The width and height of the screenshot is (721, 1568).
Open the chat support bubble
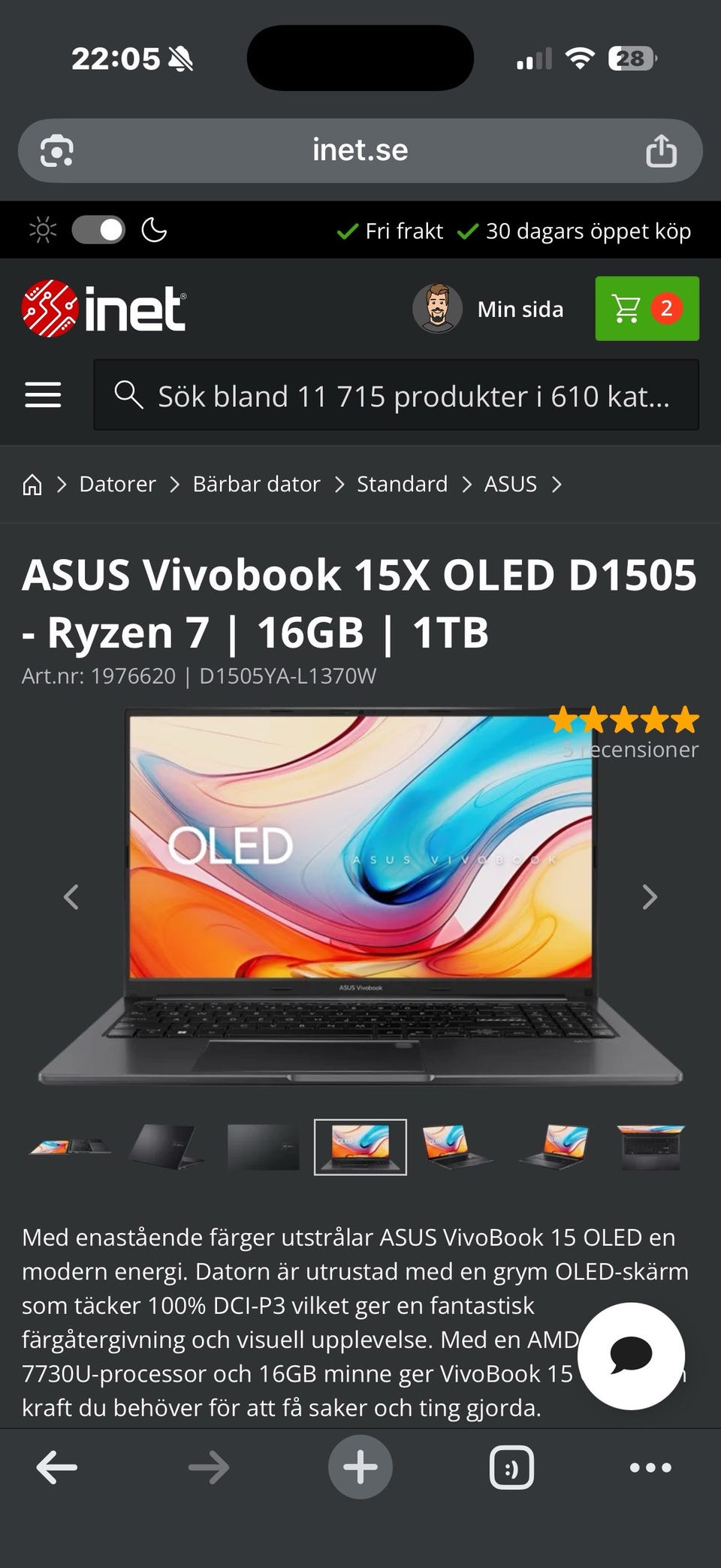(x=631, y=1356)
